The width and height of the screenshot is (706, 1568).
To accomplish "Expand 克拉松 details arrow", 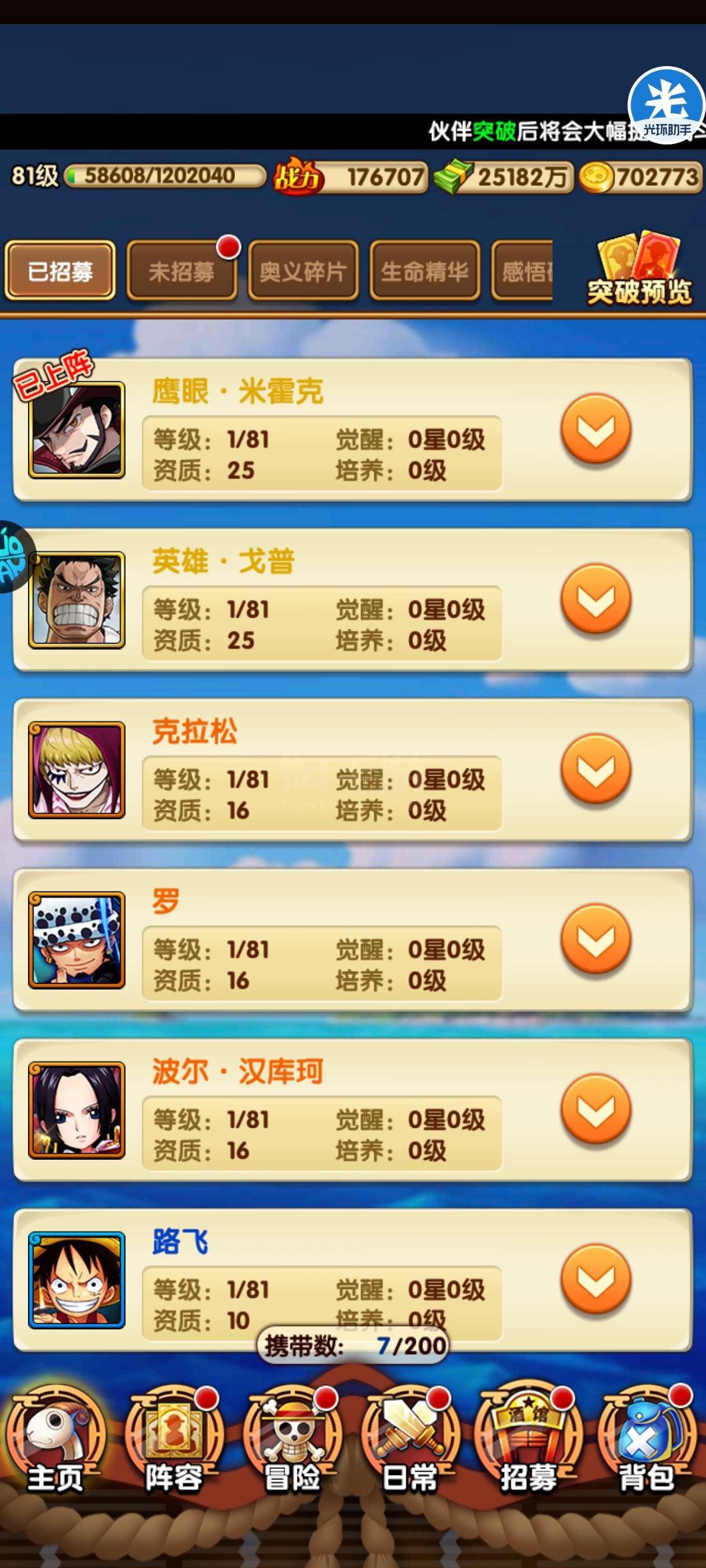I will click(x=596, y=769).
